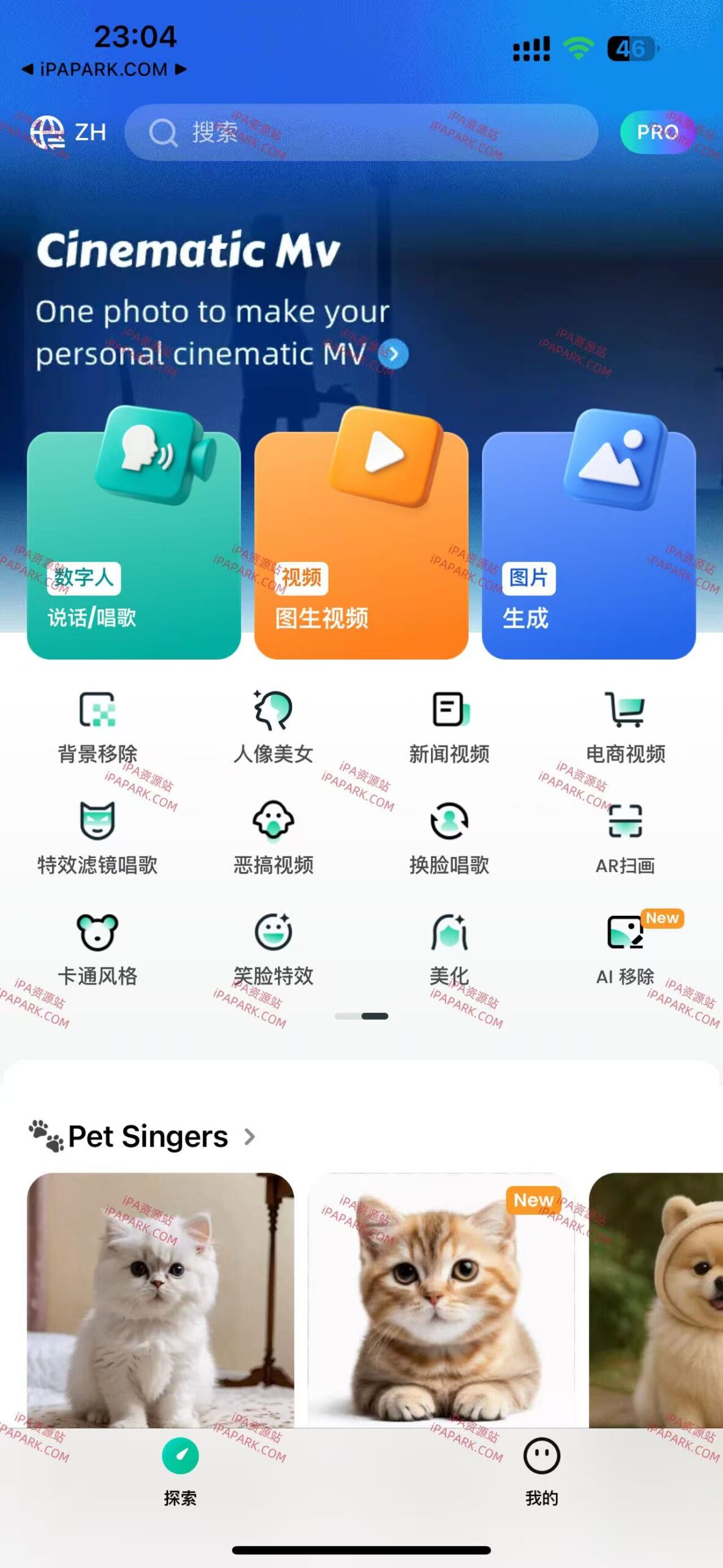Click the page indicator dots below the tool grid
The width and height of the screenshot is (723, 1568).
click(361, 1015)
